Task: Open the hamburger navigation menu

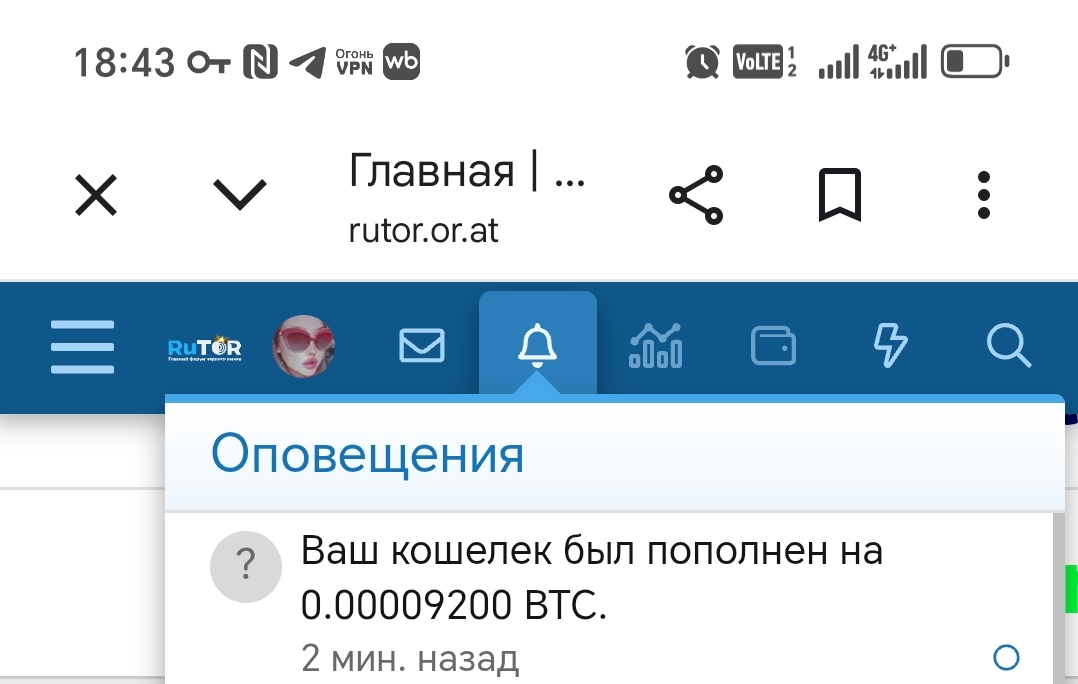Action: [x=82, y=347]
